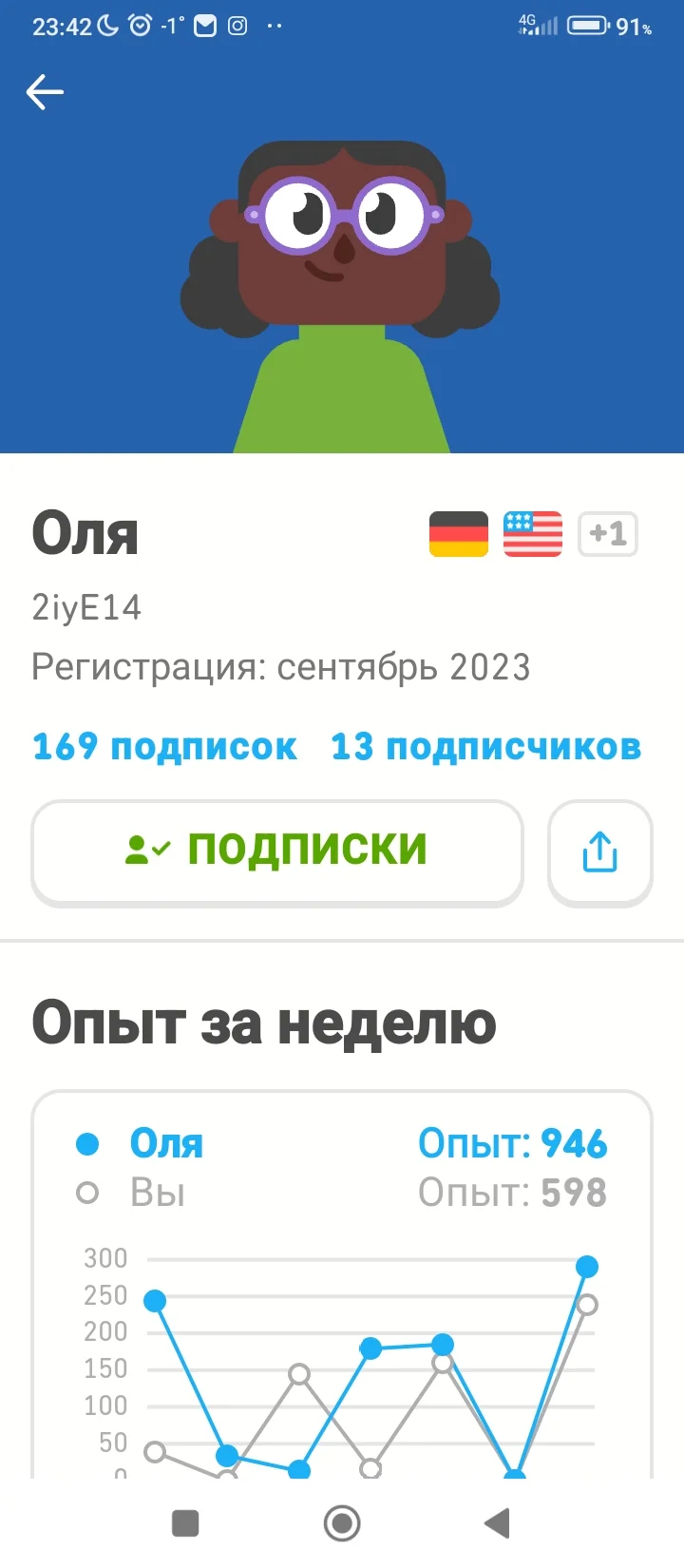Open the Gmail icon in the status bar
The width and height of the screenshot is (684, 1568).
pyautogui.click(x=206, y=26)
